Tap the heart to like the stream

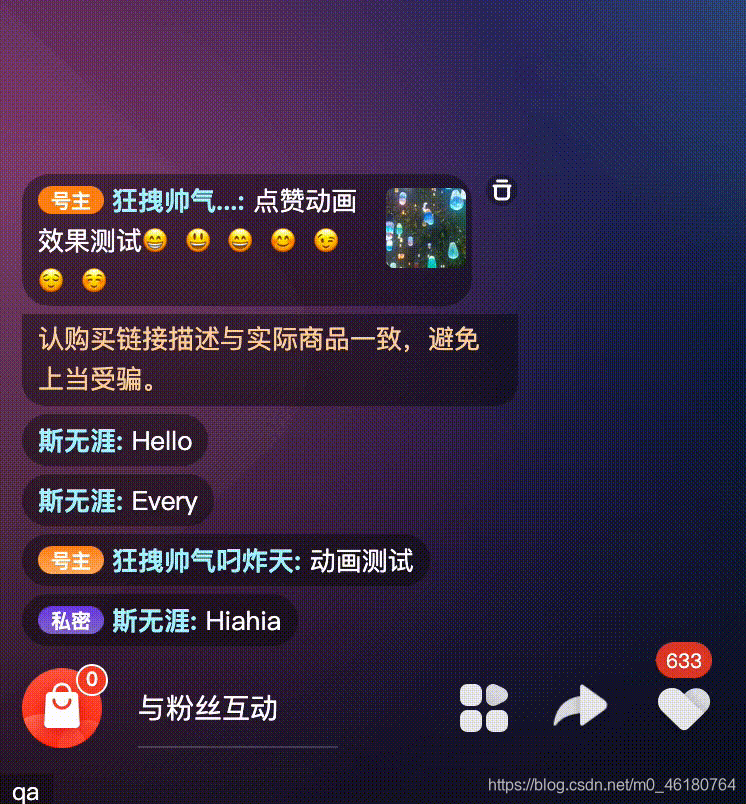click(684, 707)
